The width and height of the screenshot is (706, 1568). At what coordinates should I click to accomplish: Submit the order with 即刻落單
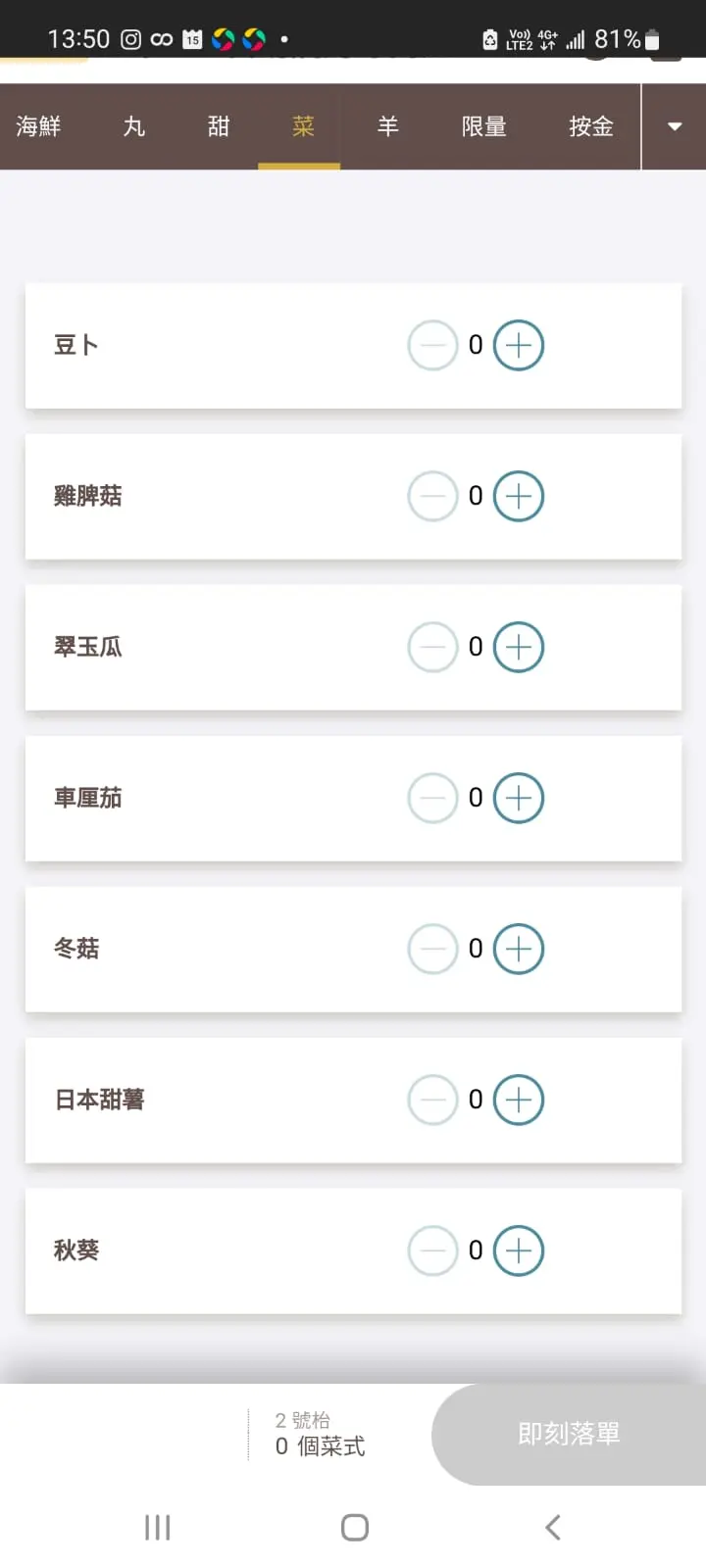569,1434
